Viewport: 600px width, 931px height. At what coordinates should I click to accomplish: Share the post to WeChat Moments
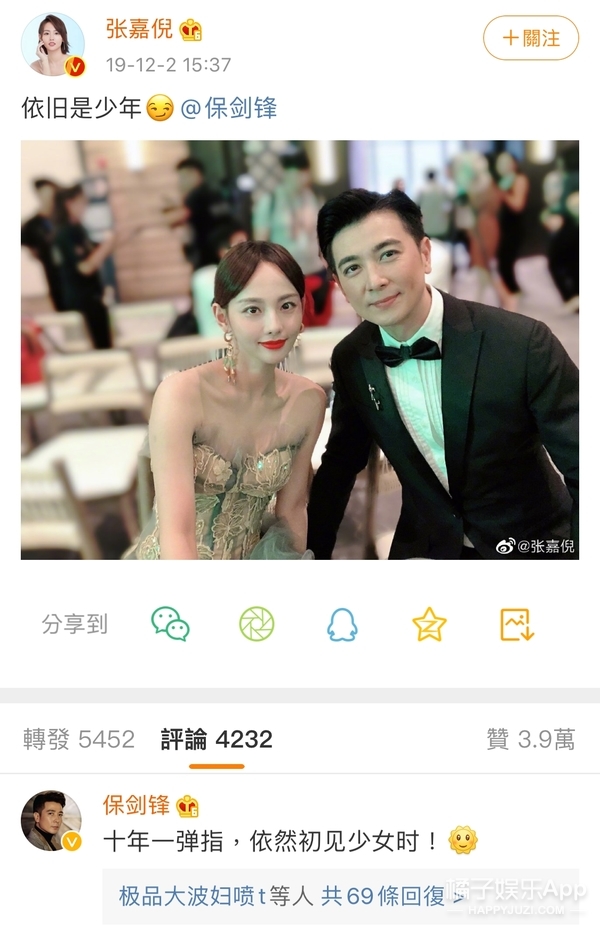tap(256, 624)
